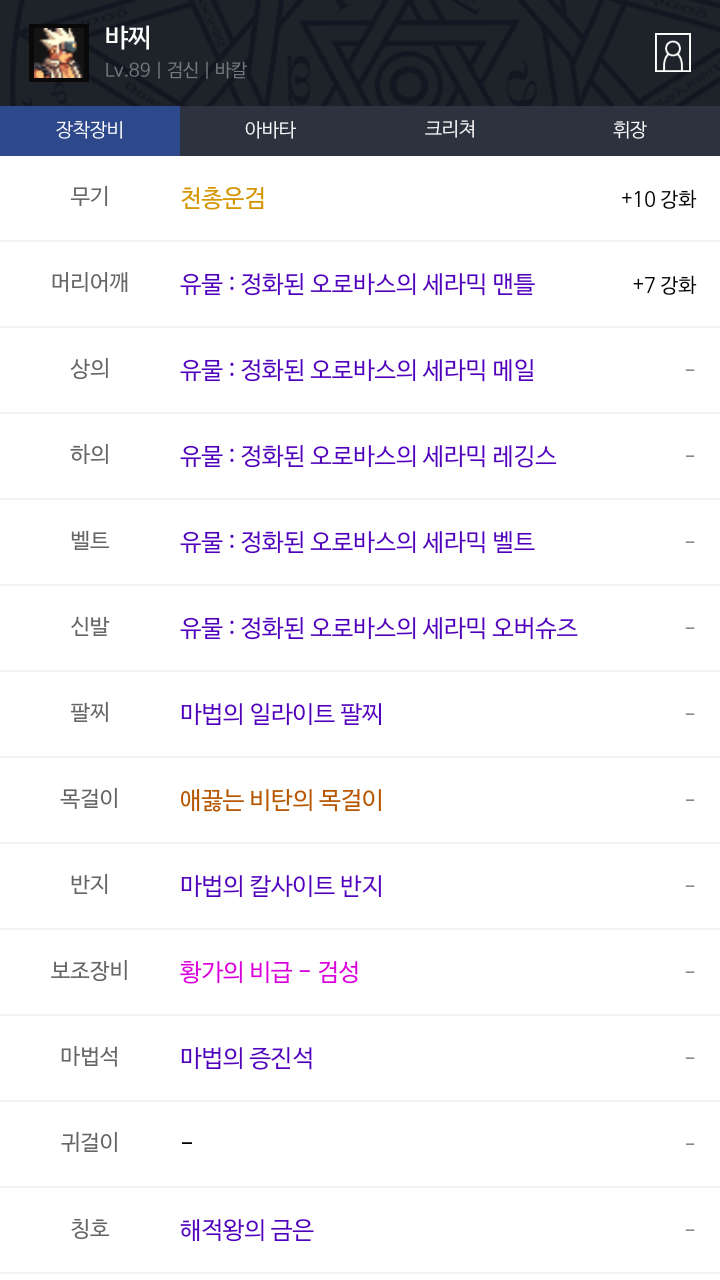Show the 마법의 일라이트 팔찌 item
720x1280 pixels.
click(x=281, y=714)
